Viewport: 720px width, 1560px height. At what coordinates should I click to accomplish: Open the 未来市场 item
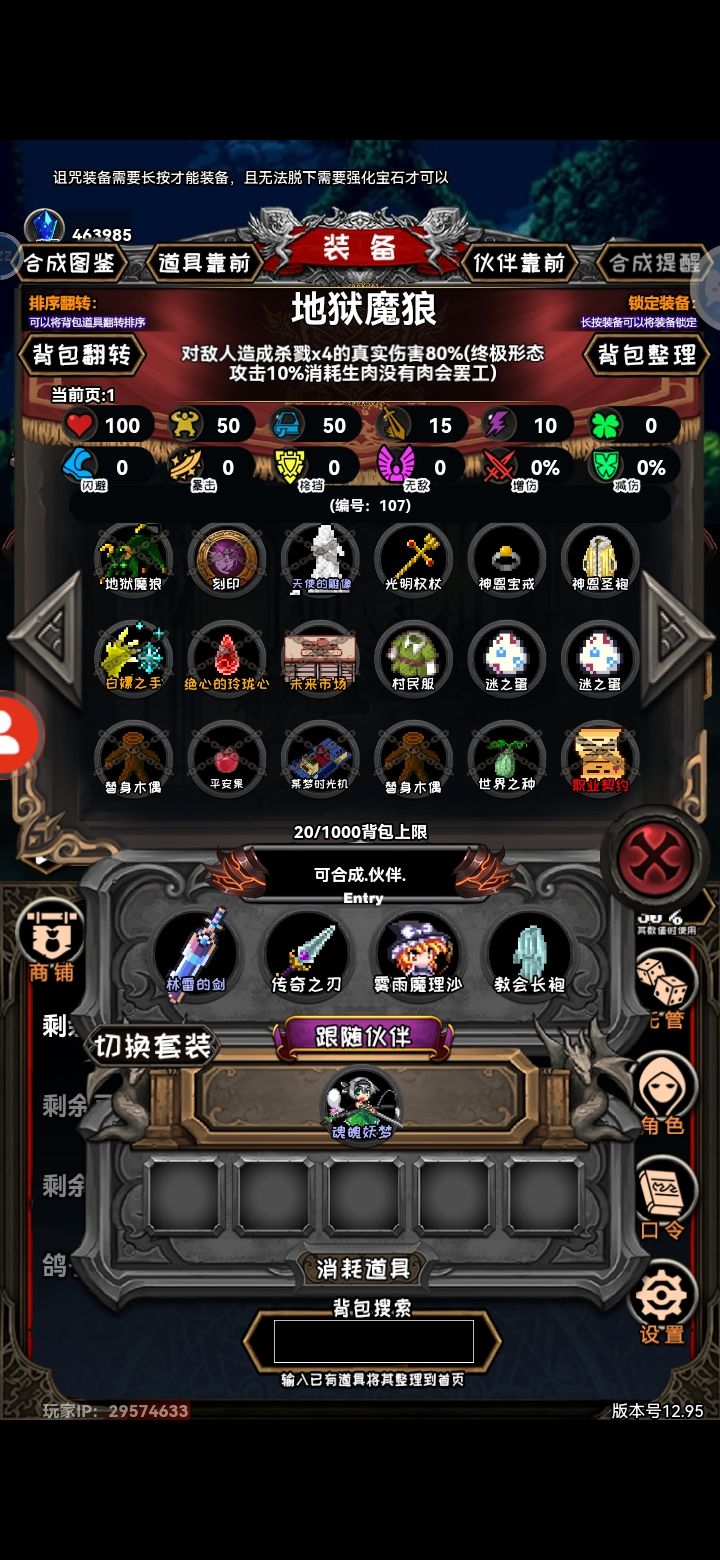point(320,657)
